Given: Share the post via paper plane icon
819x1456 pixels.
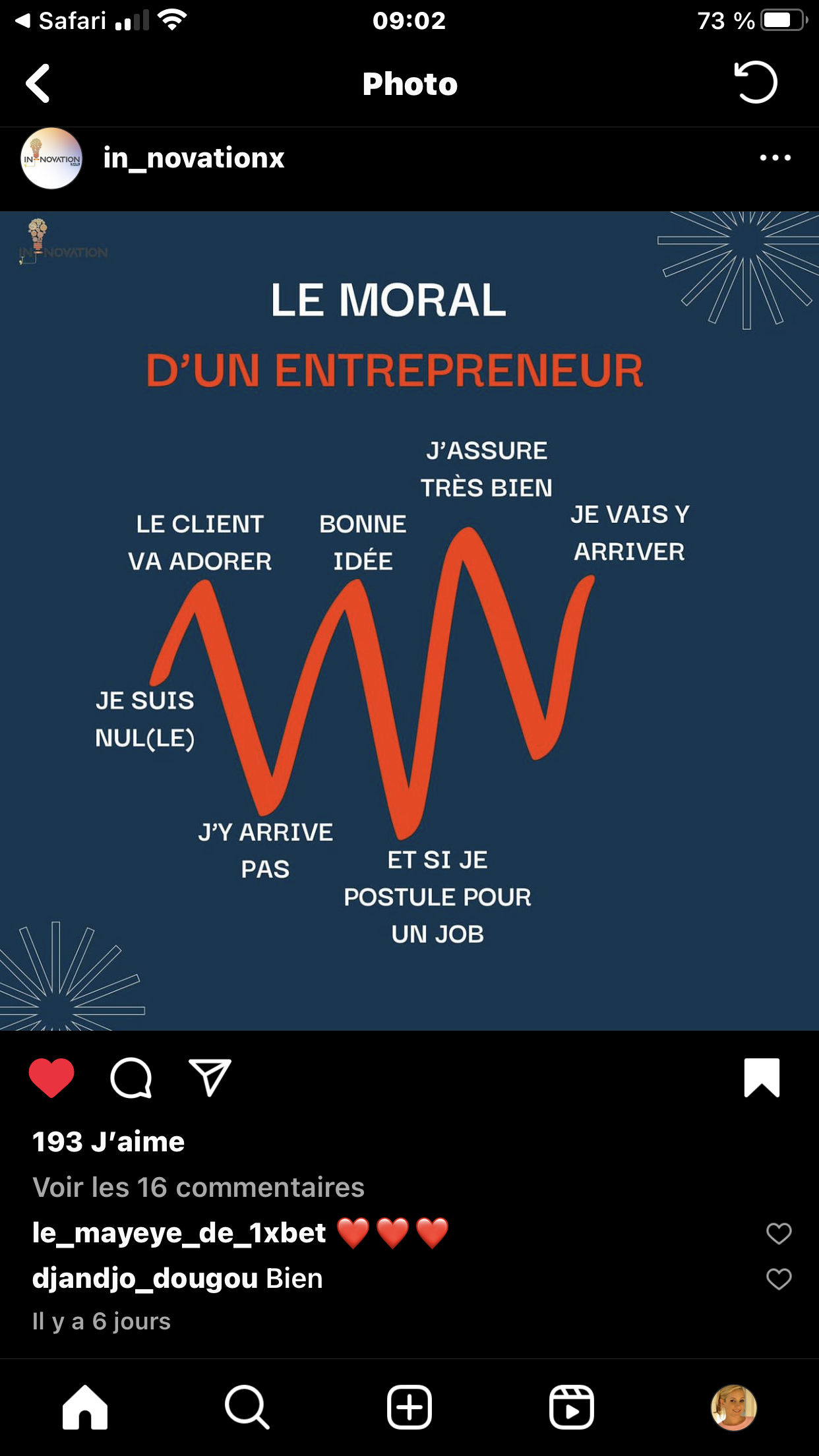Looking at the screenshot, I should coord(210,1077).
